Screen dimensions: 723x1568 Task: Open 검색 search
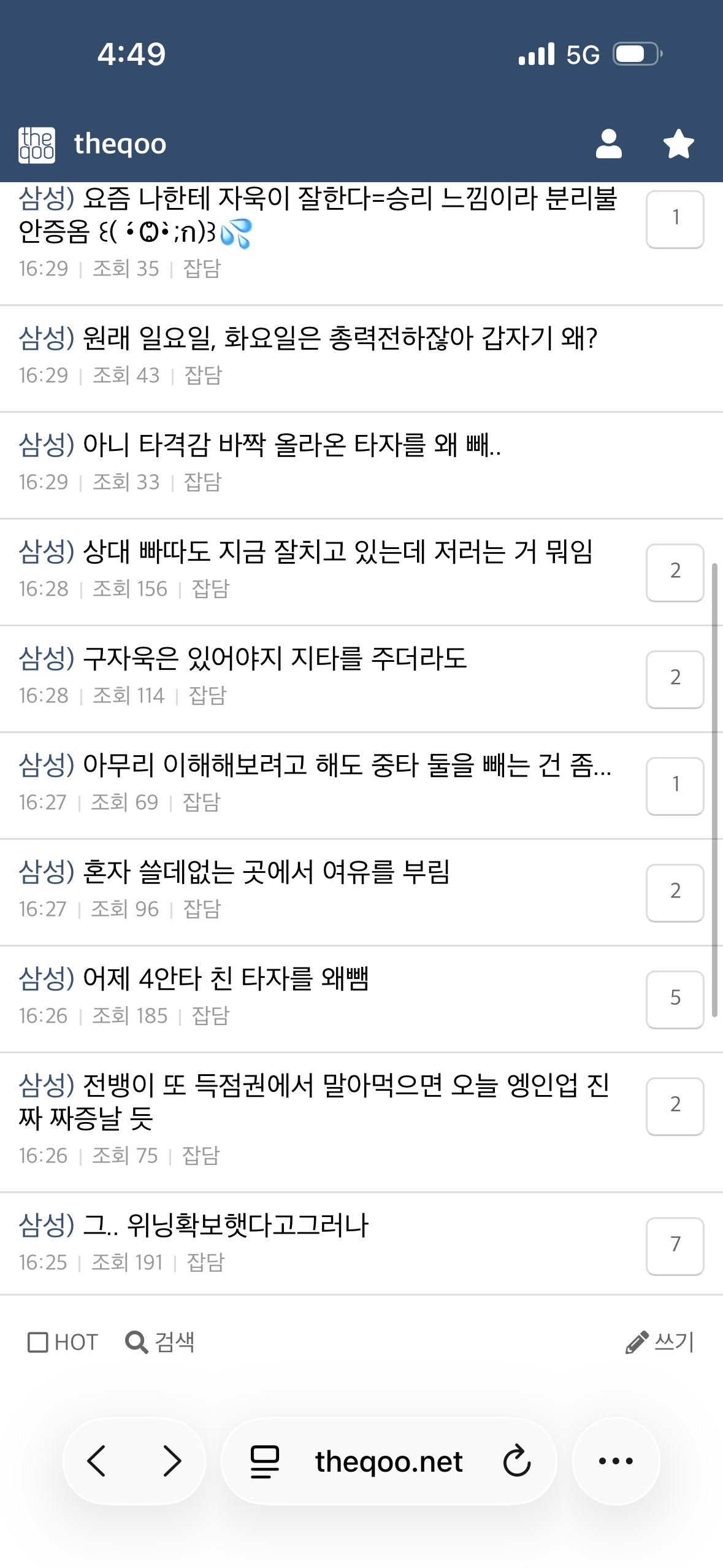tap(160, 1342)
